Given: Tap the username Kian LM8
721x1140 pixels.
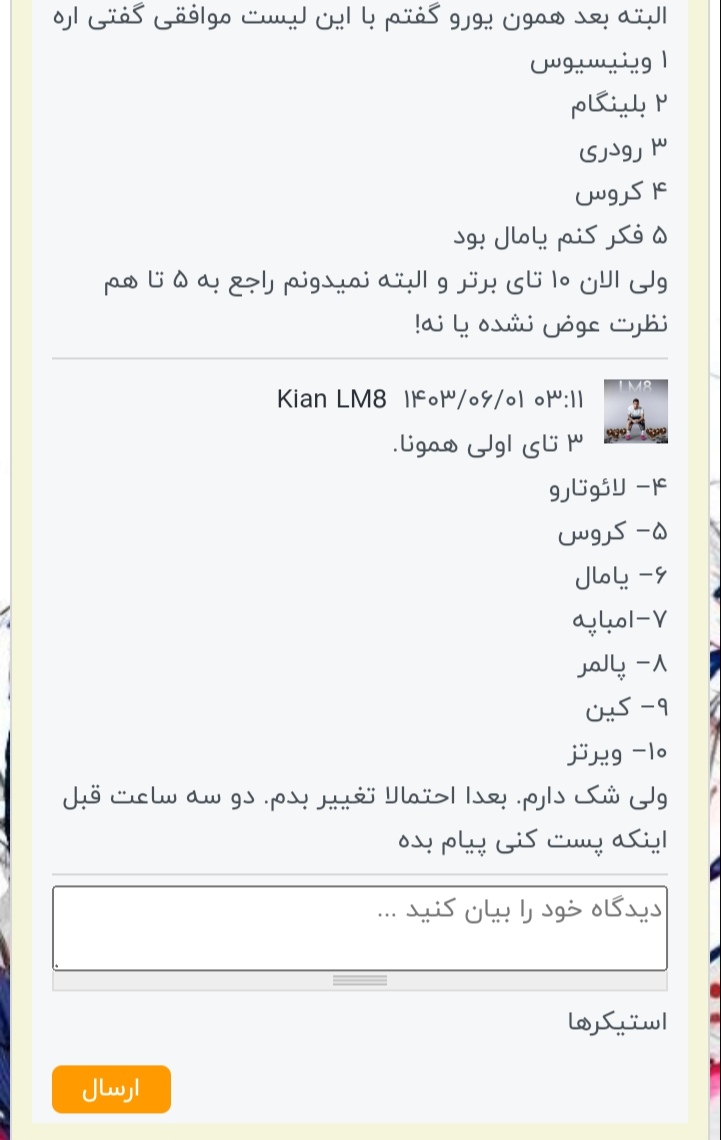Looking at the screenshot, I should 331,400.
